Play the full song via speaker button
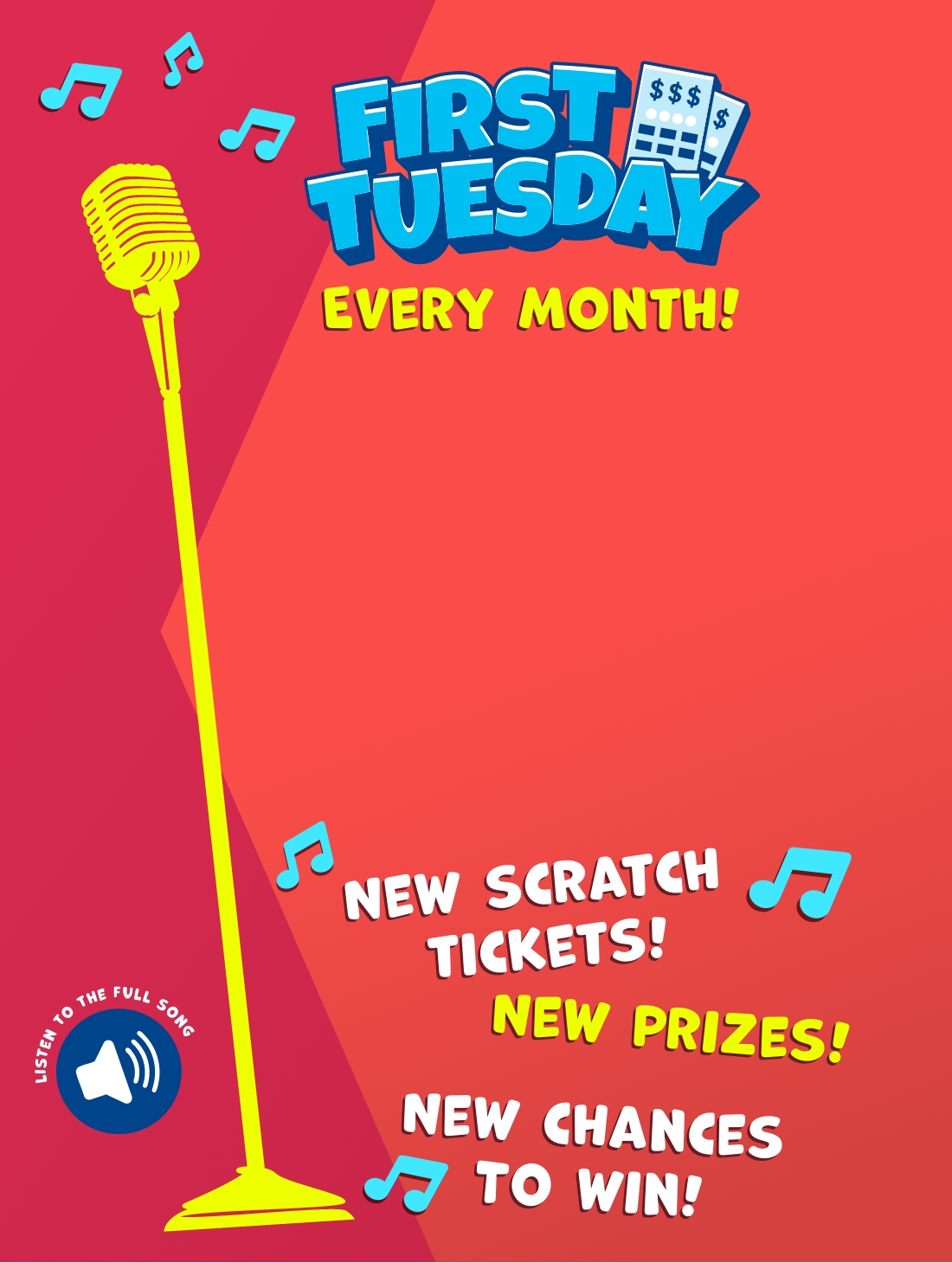 click(119, 1071)
